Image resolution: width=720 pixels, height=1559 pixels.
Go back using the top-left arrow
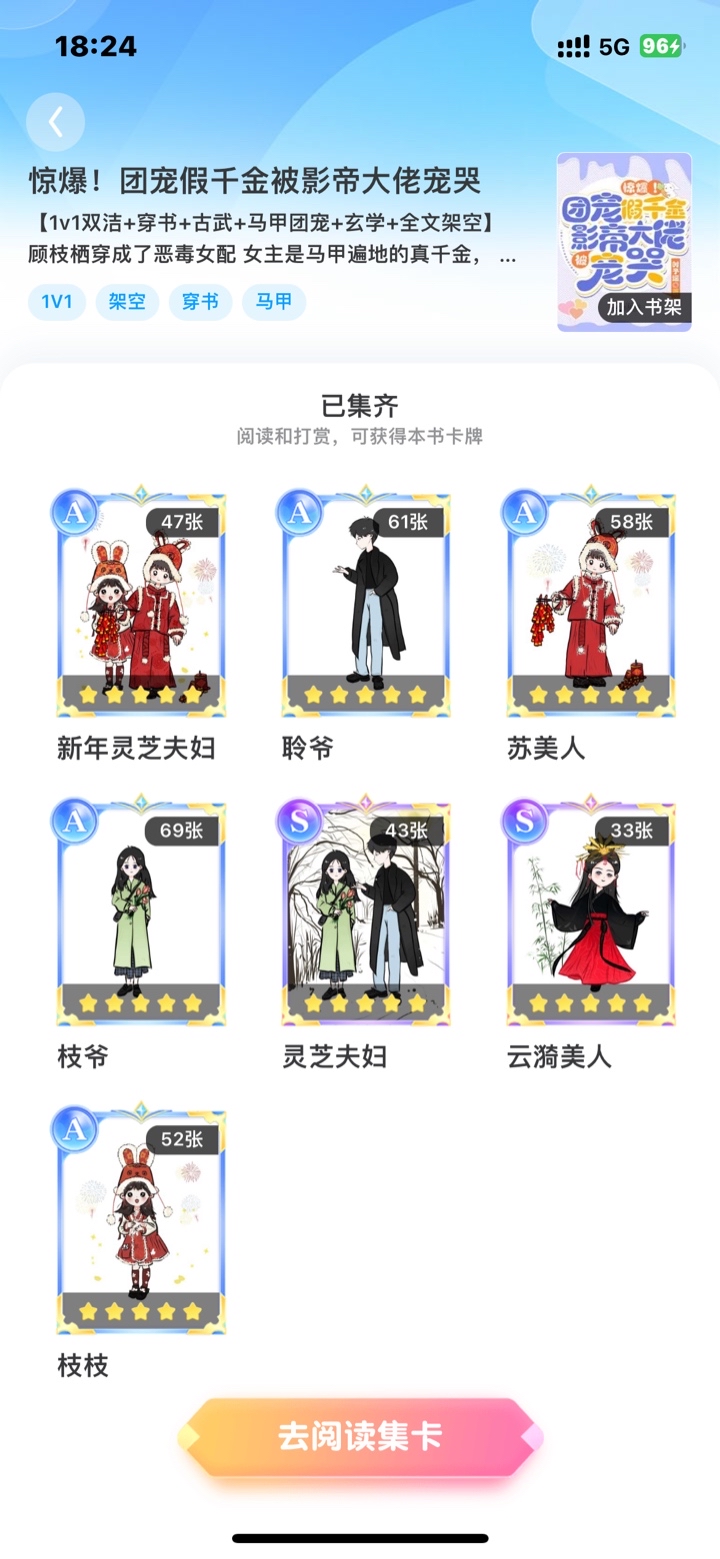pos(55,122)
